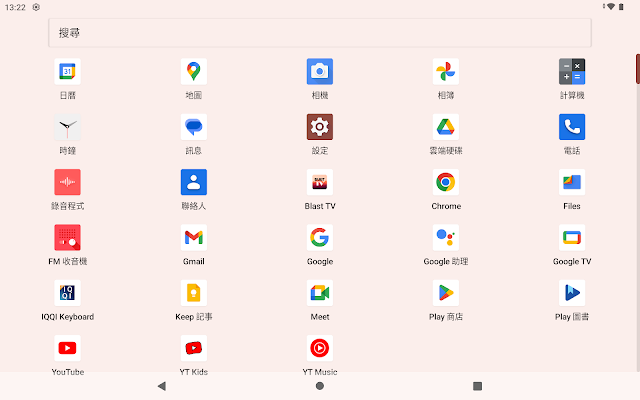
Task: Open 設定 settings
Action: click(x=320, y=127)
